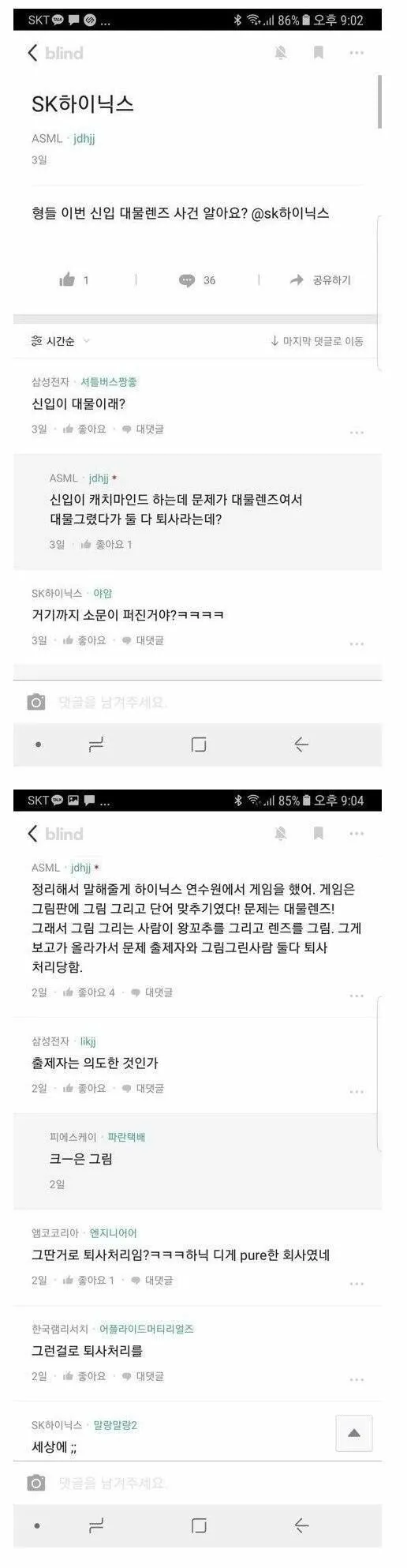407x1568 pixels.
Task: Like 엔지니어's comment about pure한 회사
Action: pyautogui.click(x=88, y=1280)
